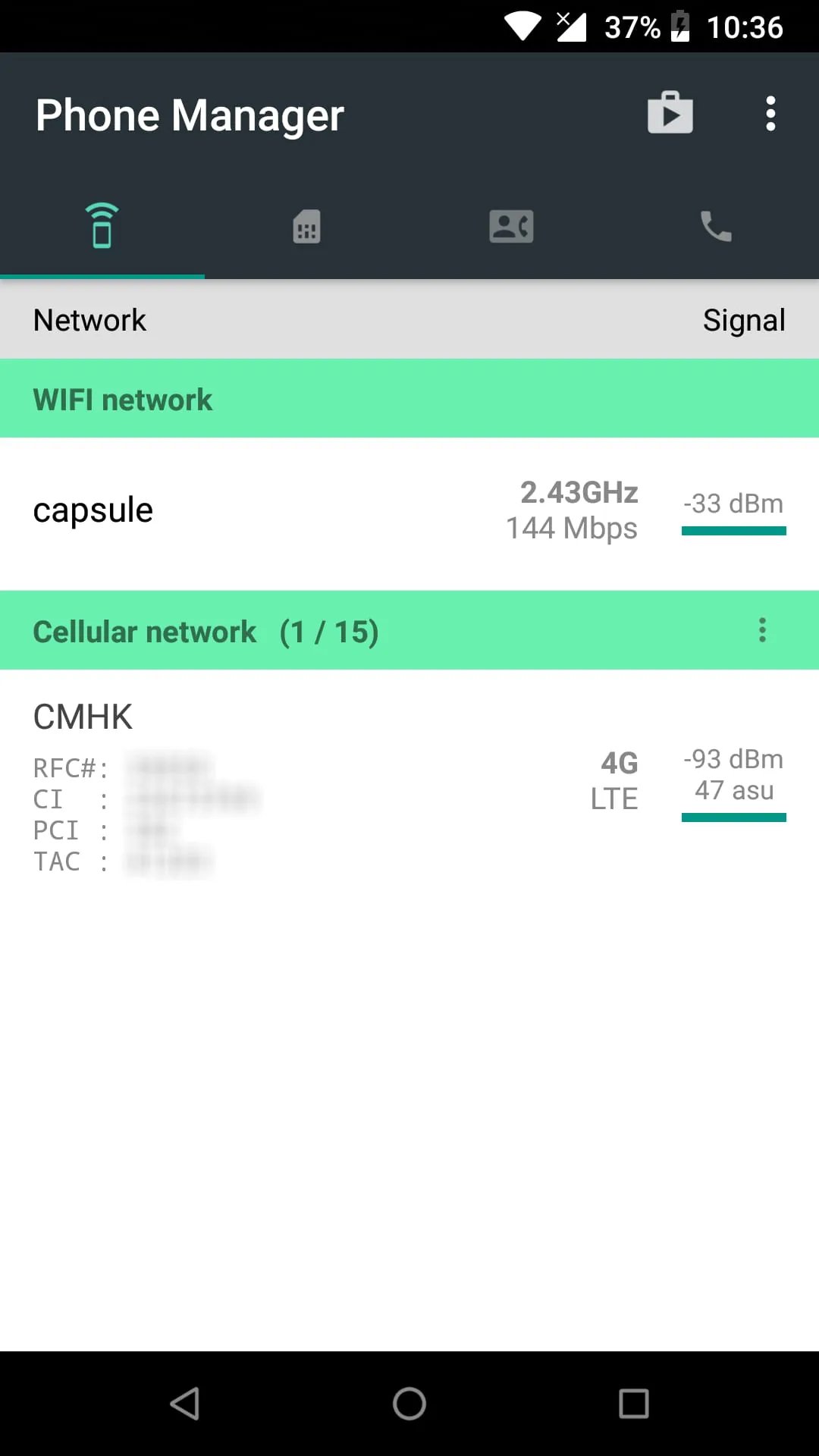Click the test/briefcase toolbar icon

pyautogui.click(x=670, y=113)
